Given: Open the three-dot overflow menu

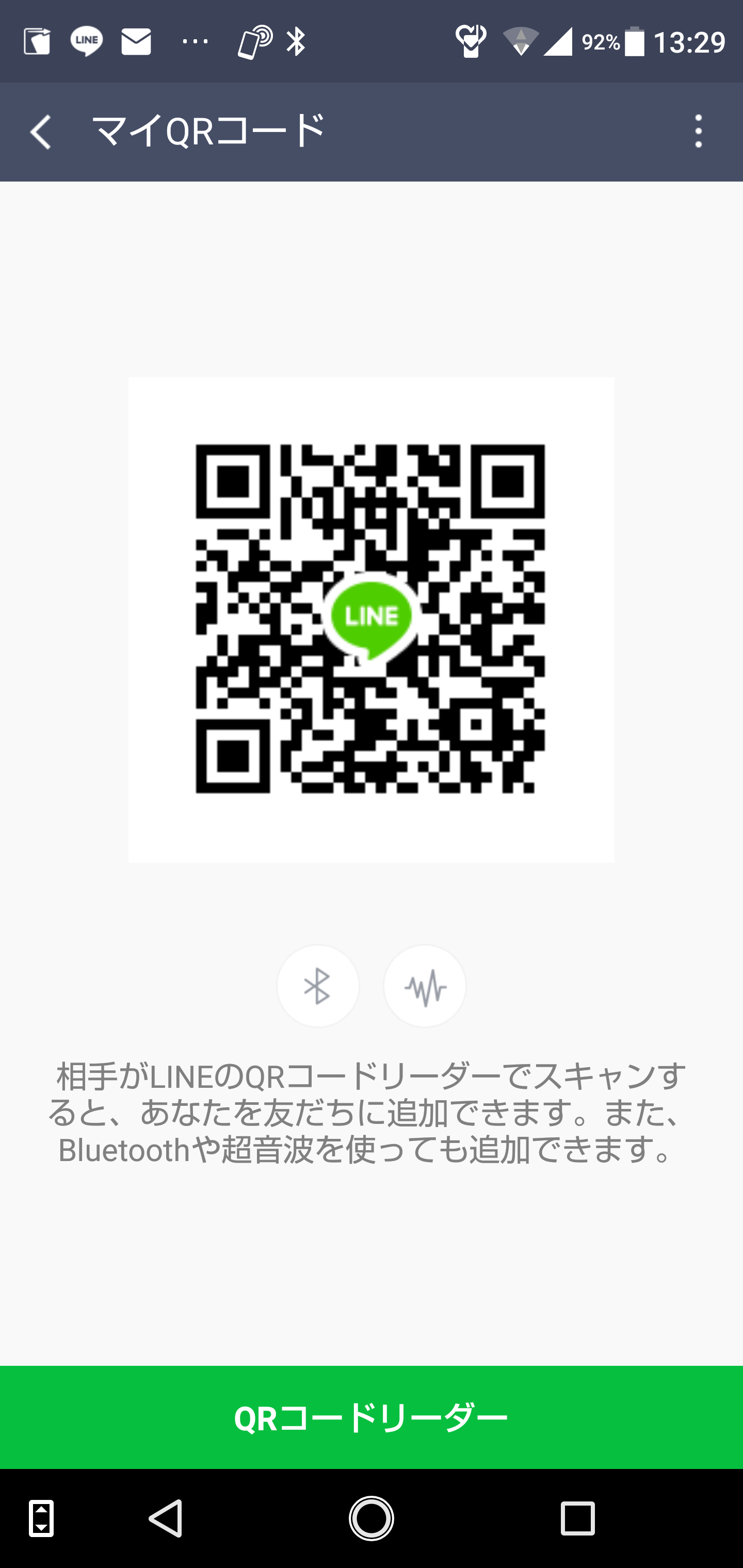Looking at the screenshot, I should (698, 132).
